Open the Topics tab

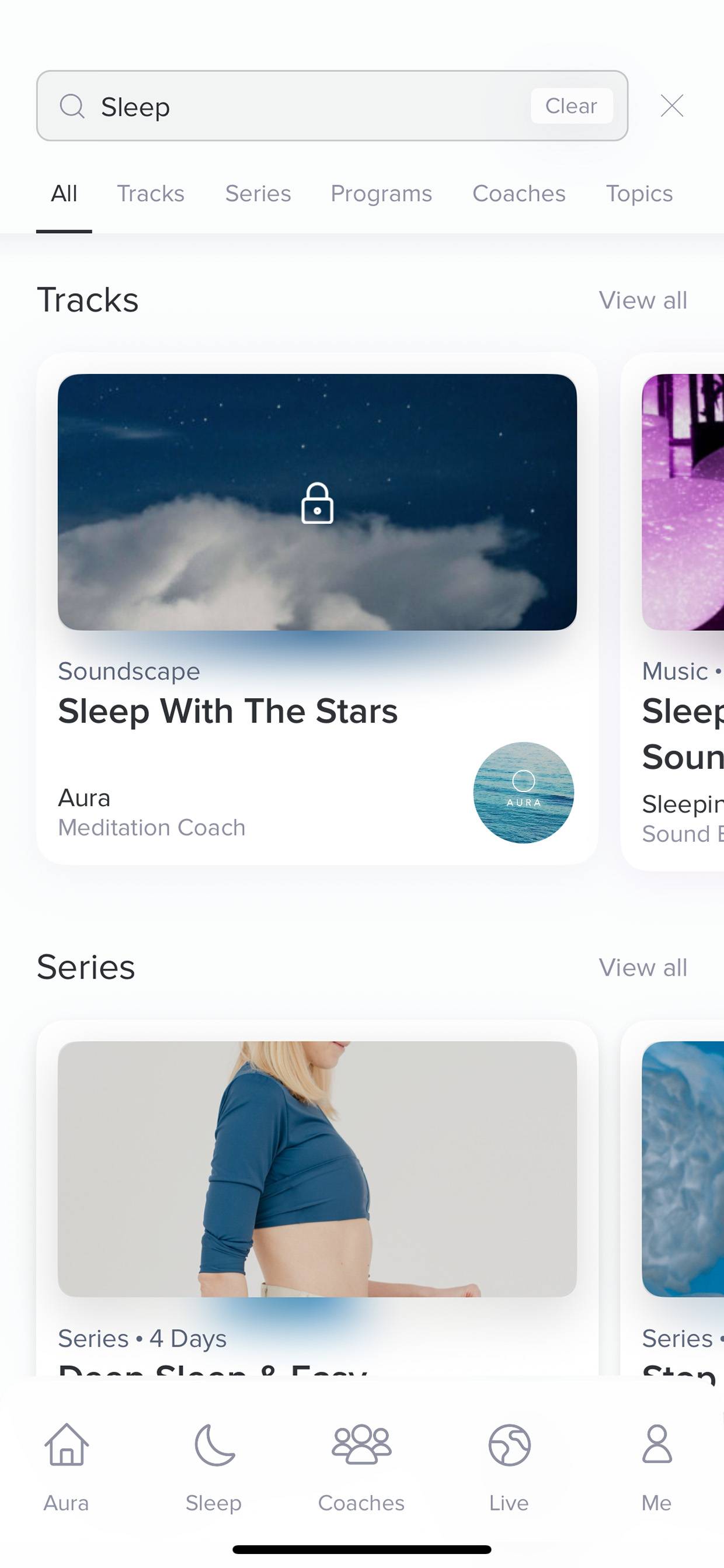(x=639, y=193)
